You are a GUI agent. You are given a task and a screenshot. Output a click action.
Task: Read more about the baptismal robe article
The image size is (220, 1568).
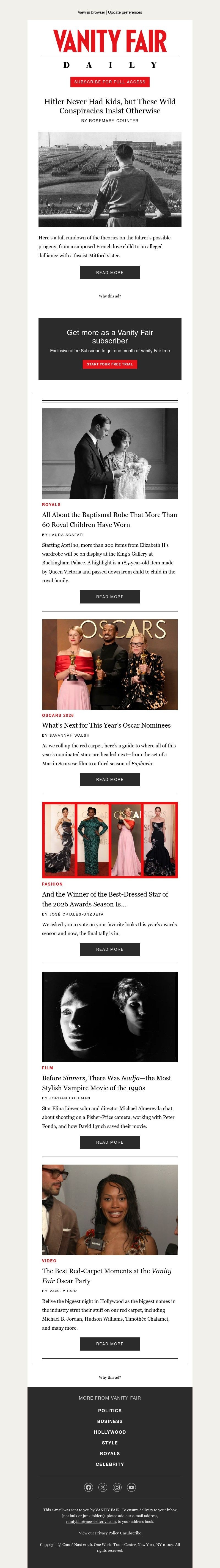click(110, 597)
